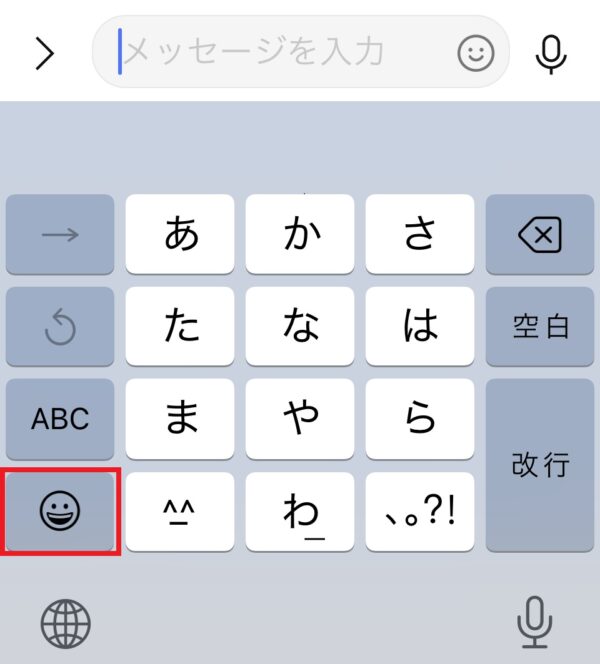This screenshot has width=600, height=664.
Task: Tap the ^_^ kaomoji key
Action: [x=180, y=512]
